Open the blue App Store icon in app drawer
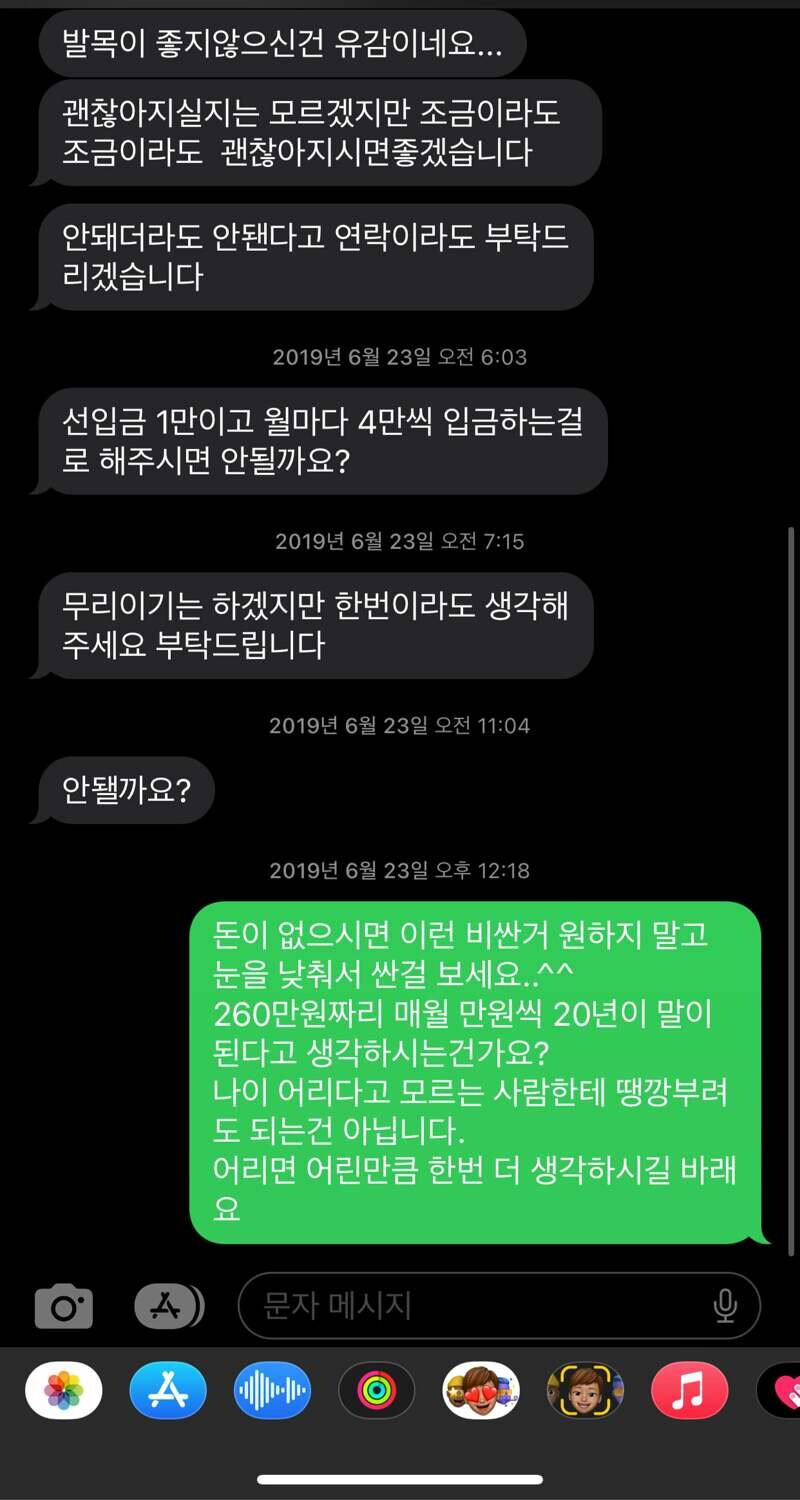Image resolution: width=800 pixels, height=1500 pixels. pyautogui.click(x=168, y=1390)
